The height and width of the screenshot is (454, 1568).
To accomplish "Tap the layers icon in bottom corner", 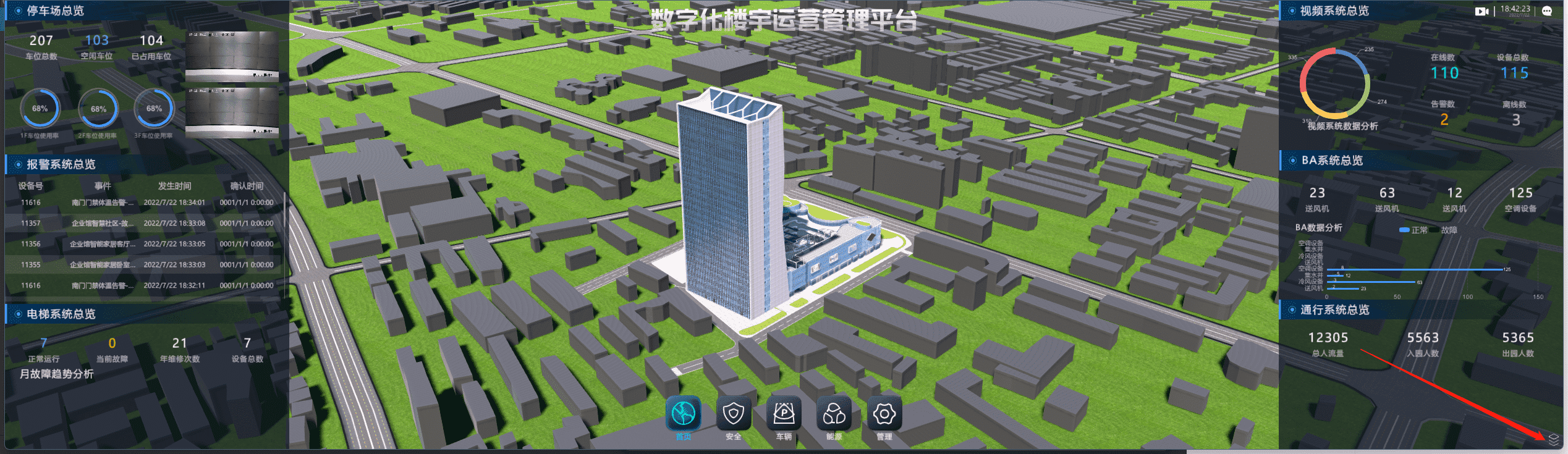I will 1553,439.
